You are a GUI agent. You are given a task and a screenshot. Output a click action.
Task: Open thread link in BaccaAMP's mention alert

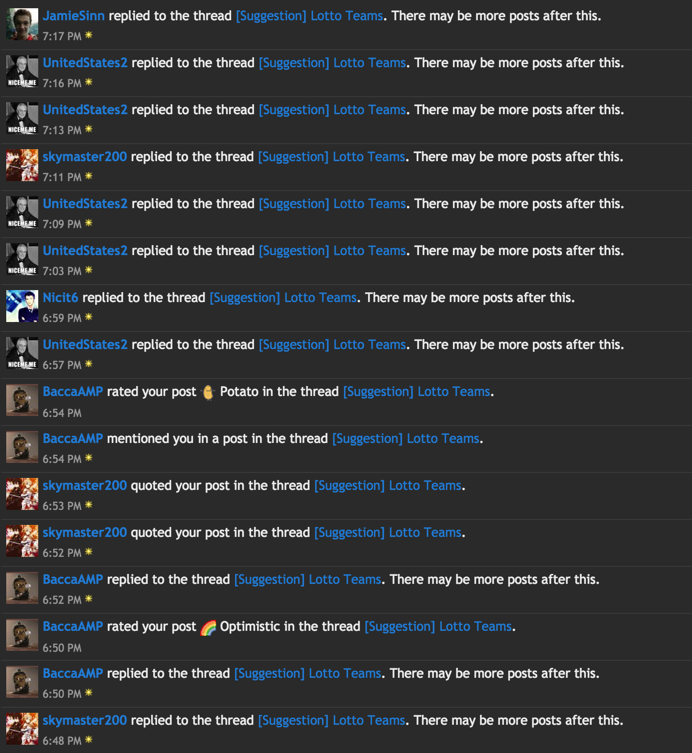[x=405, y=439]
